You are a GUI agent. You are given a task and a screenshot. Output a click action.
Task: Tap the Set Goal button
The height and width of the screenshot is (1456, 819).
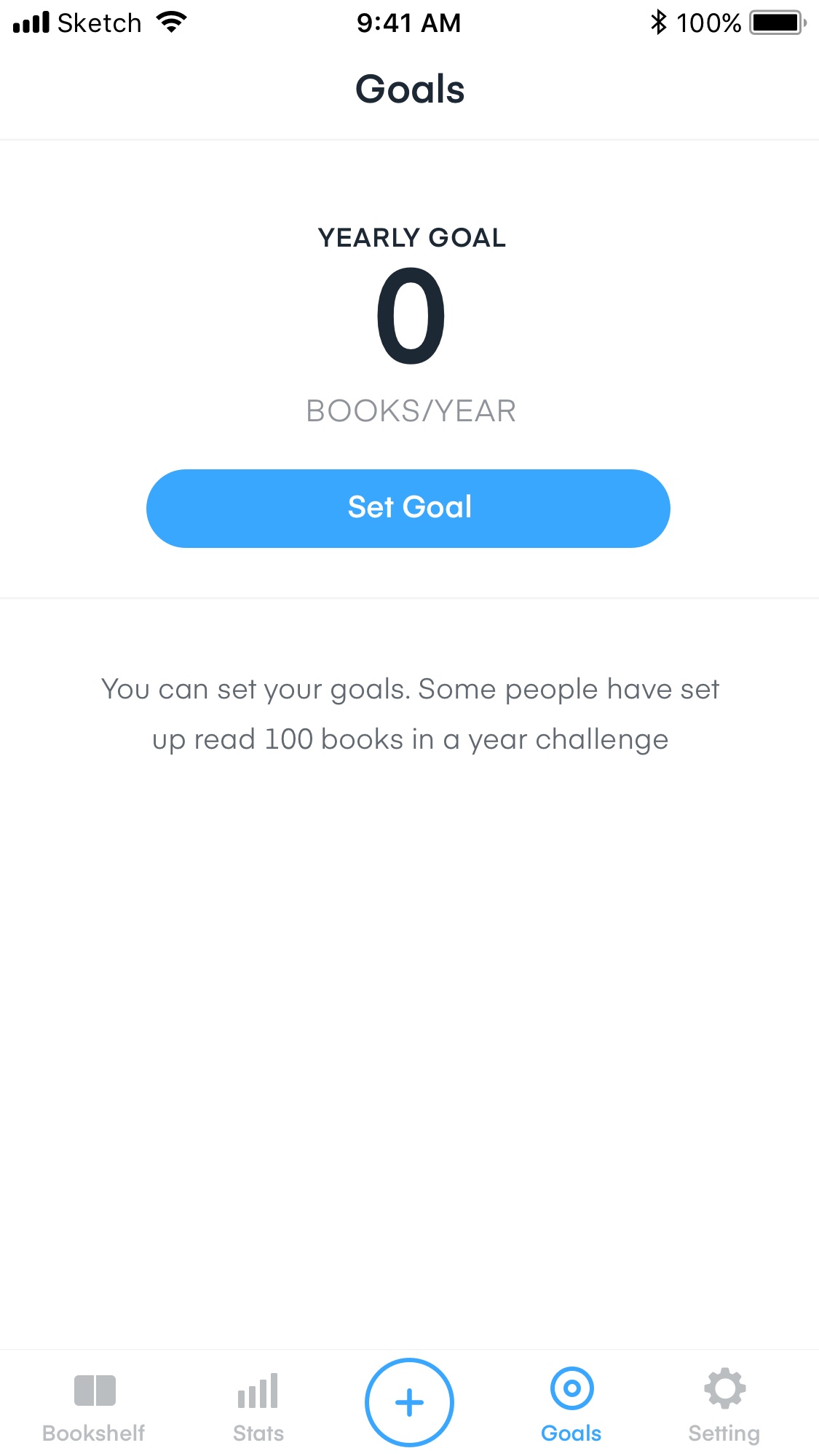point(408,508)
